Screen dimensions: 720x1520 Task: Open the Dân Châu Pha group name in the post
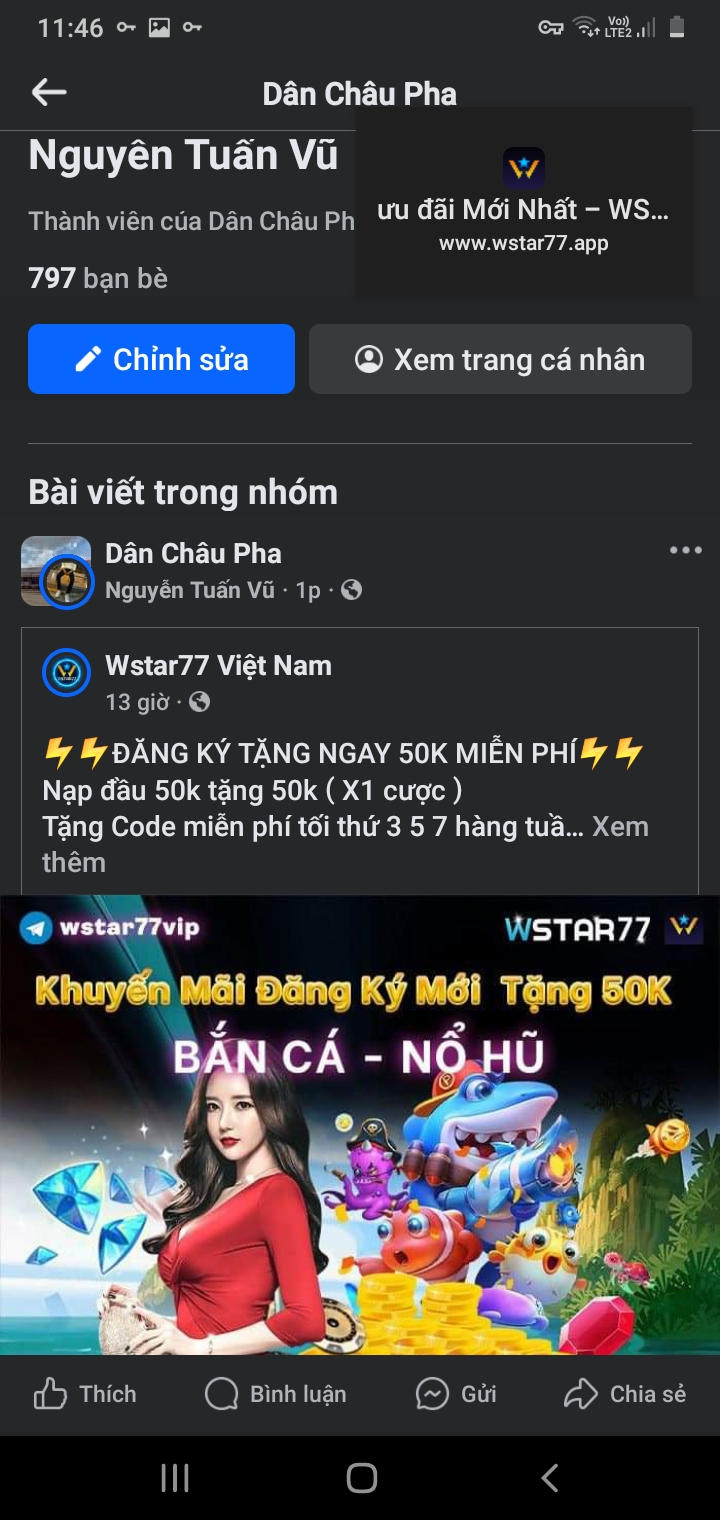193,553
